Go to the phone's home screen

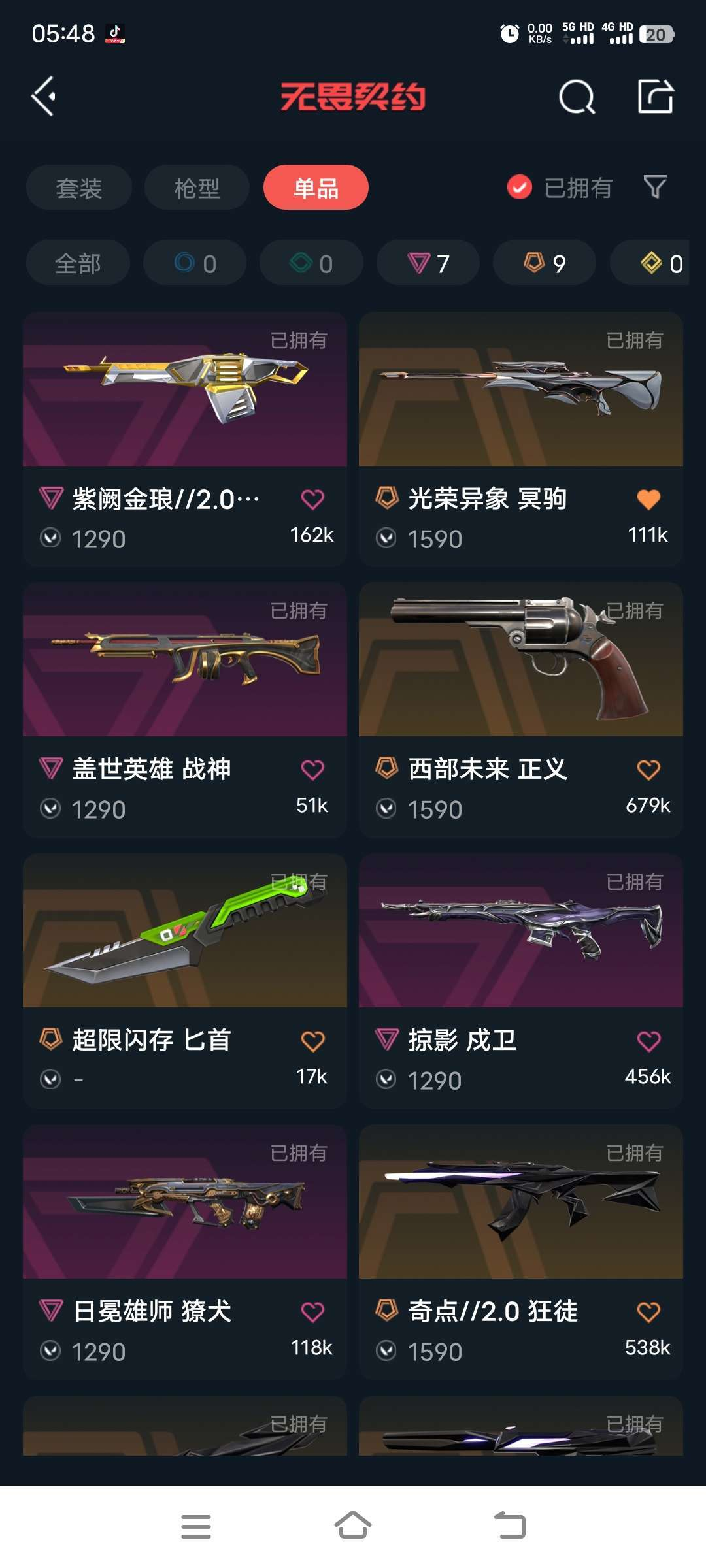click(x=353, y=1526)
